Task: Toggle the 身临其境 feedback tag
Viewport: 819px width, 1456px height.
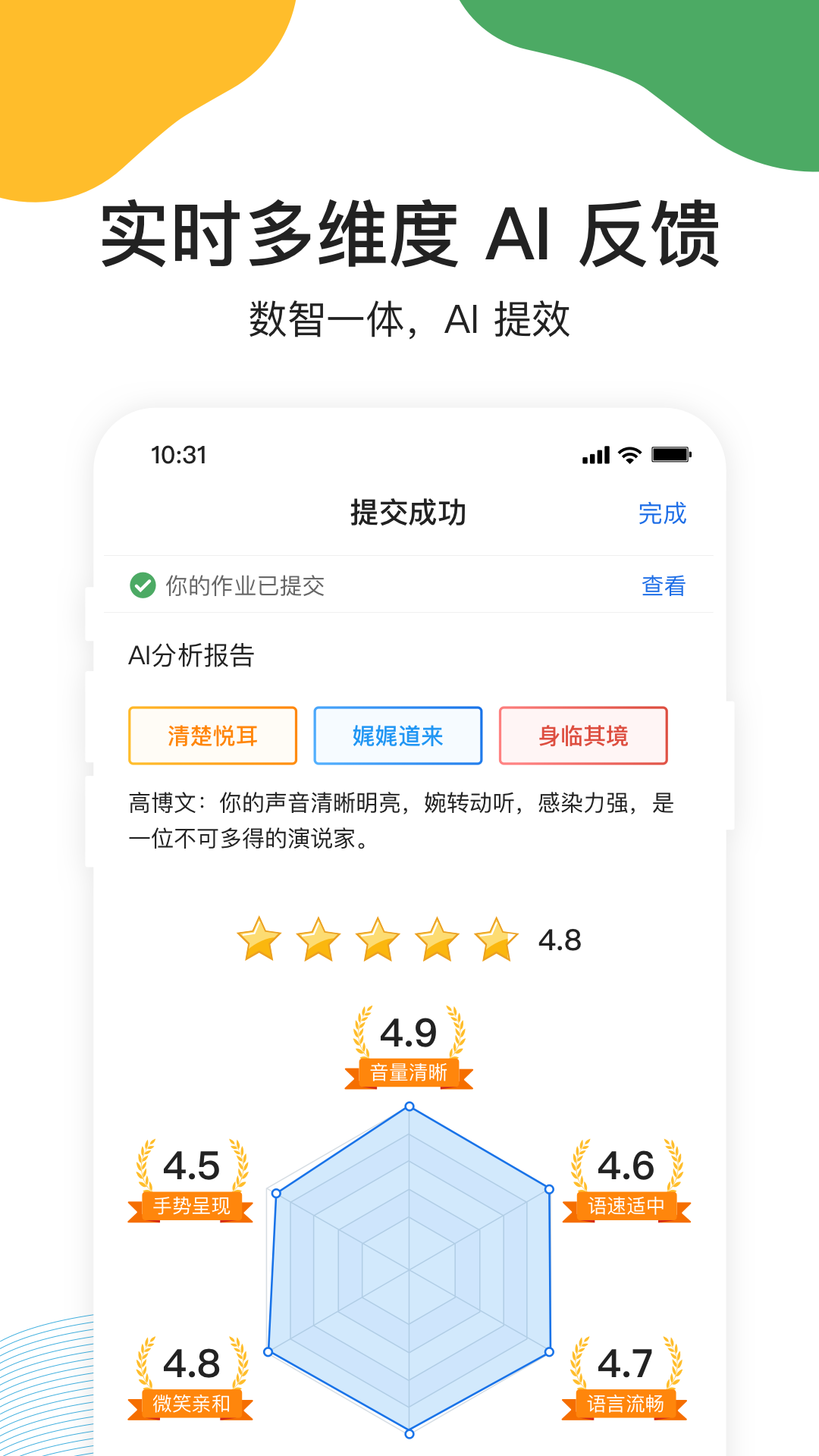Action: [x=582, y=735]
